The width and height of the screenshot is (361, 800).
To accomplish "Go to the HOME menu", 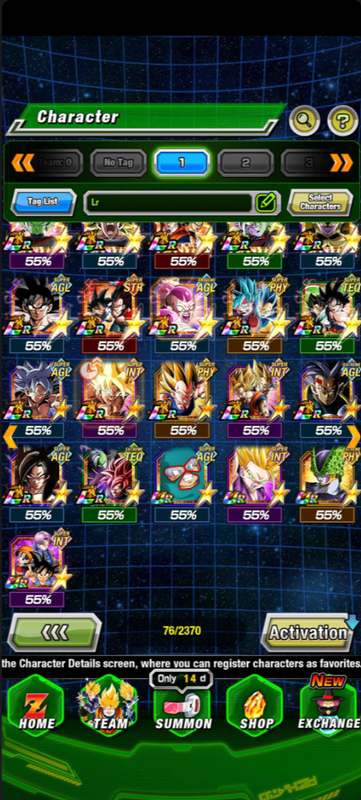I will pyautogui.click(x=37, y=705).
